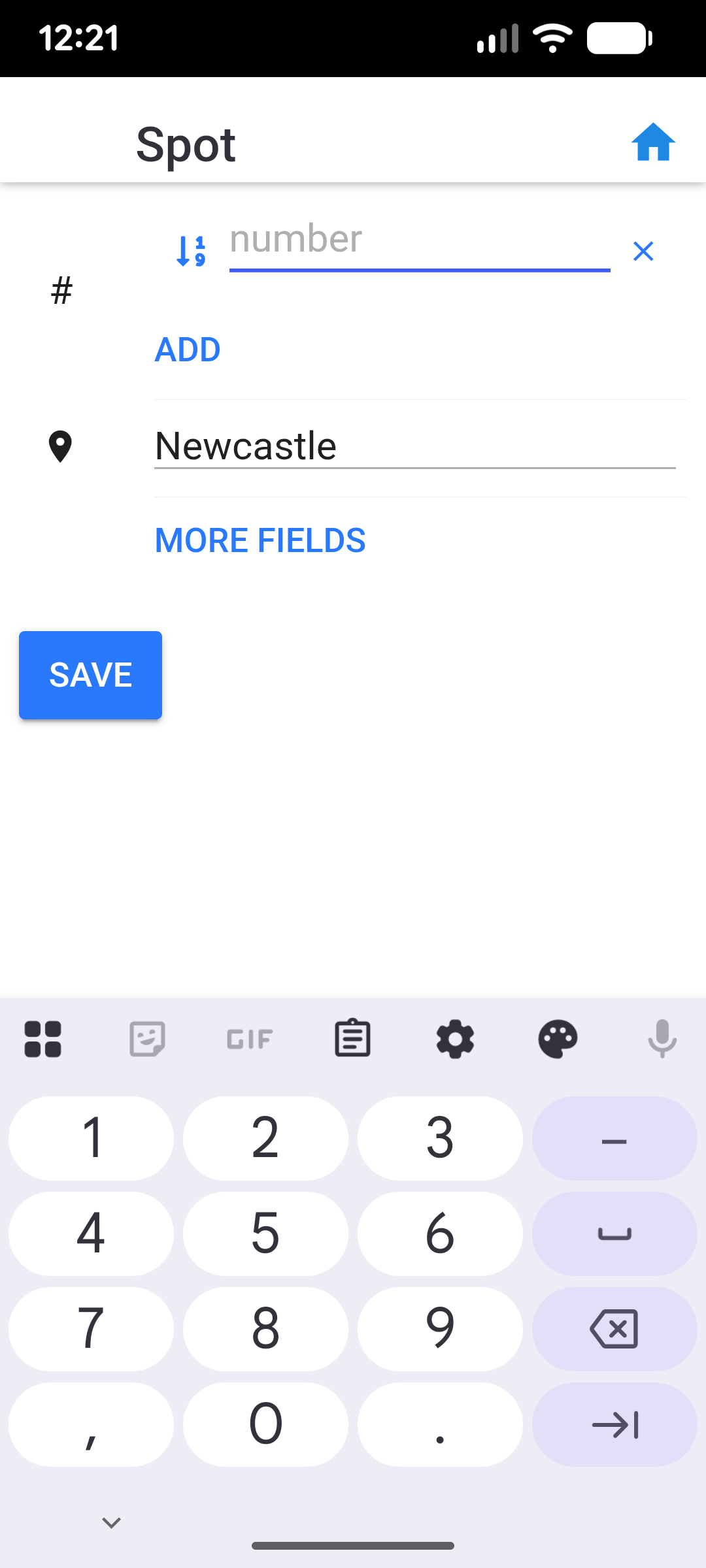
Task: Open keyboard settings gear
Action: [455, 1038]
